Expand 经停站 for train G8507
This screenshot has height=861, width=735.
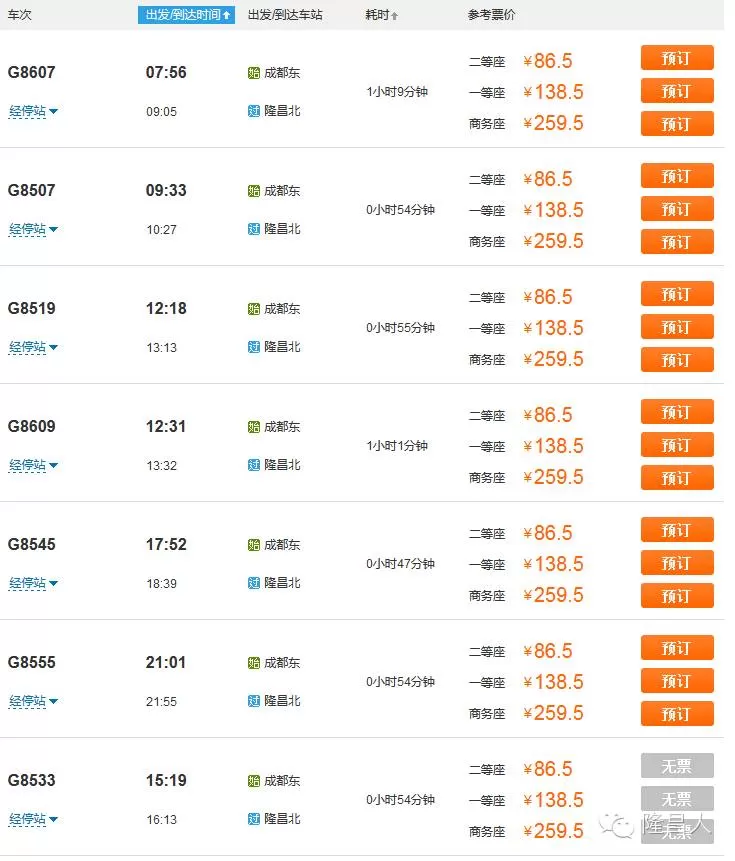33,229
